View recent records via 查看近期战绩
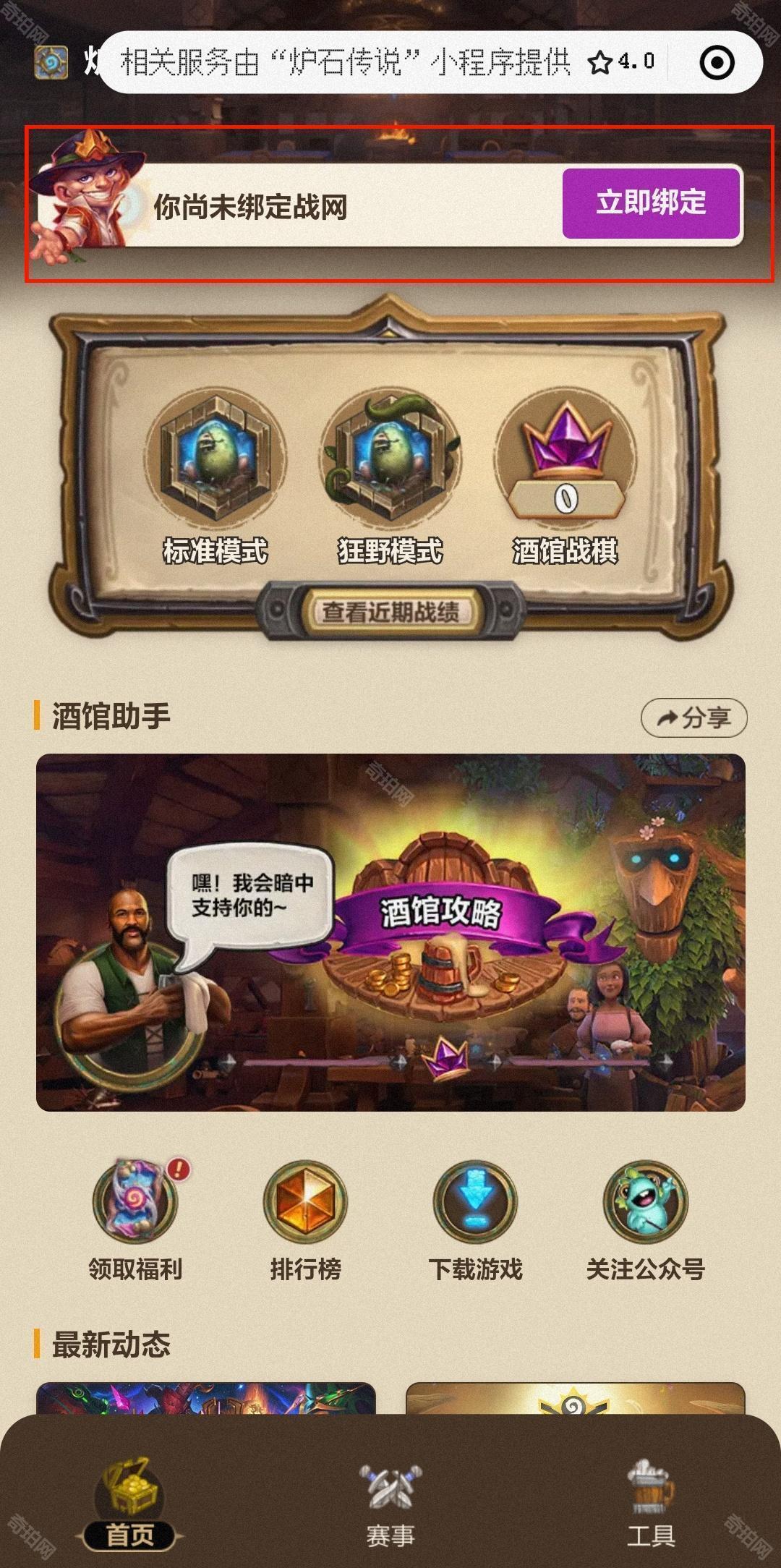The image size is (781, 1568). (x=390, y=612)
